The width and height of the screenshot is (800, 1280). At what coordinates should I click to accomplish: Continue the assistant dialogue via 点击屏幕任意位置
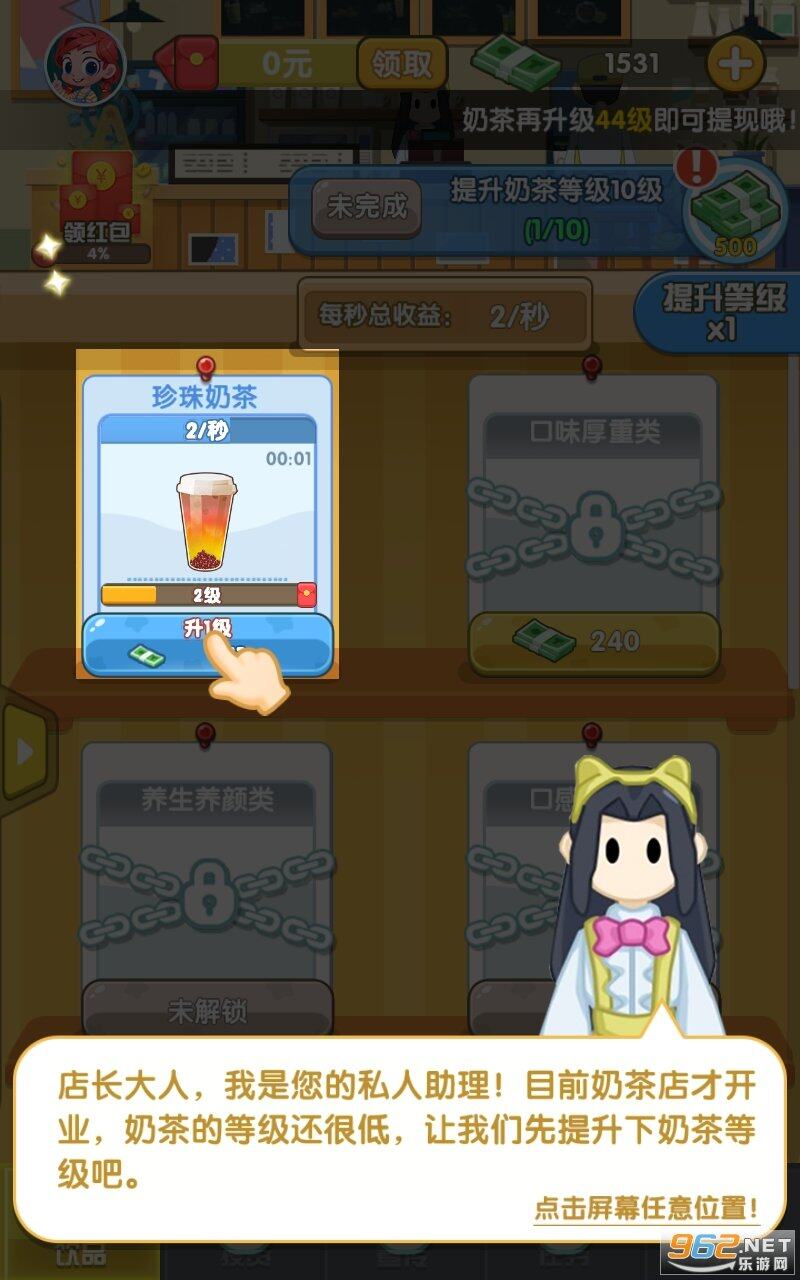pyautogui.click(x=646, y=1207)
